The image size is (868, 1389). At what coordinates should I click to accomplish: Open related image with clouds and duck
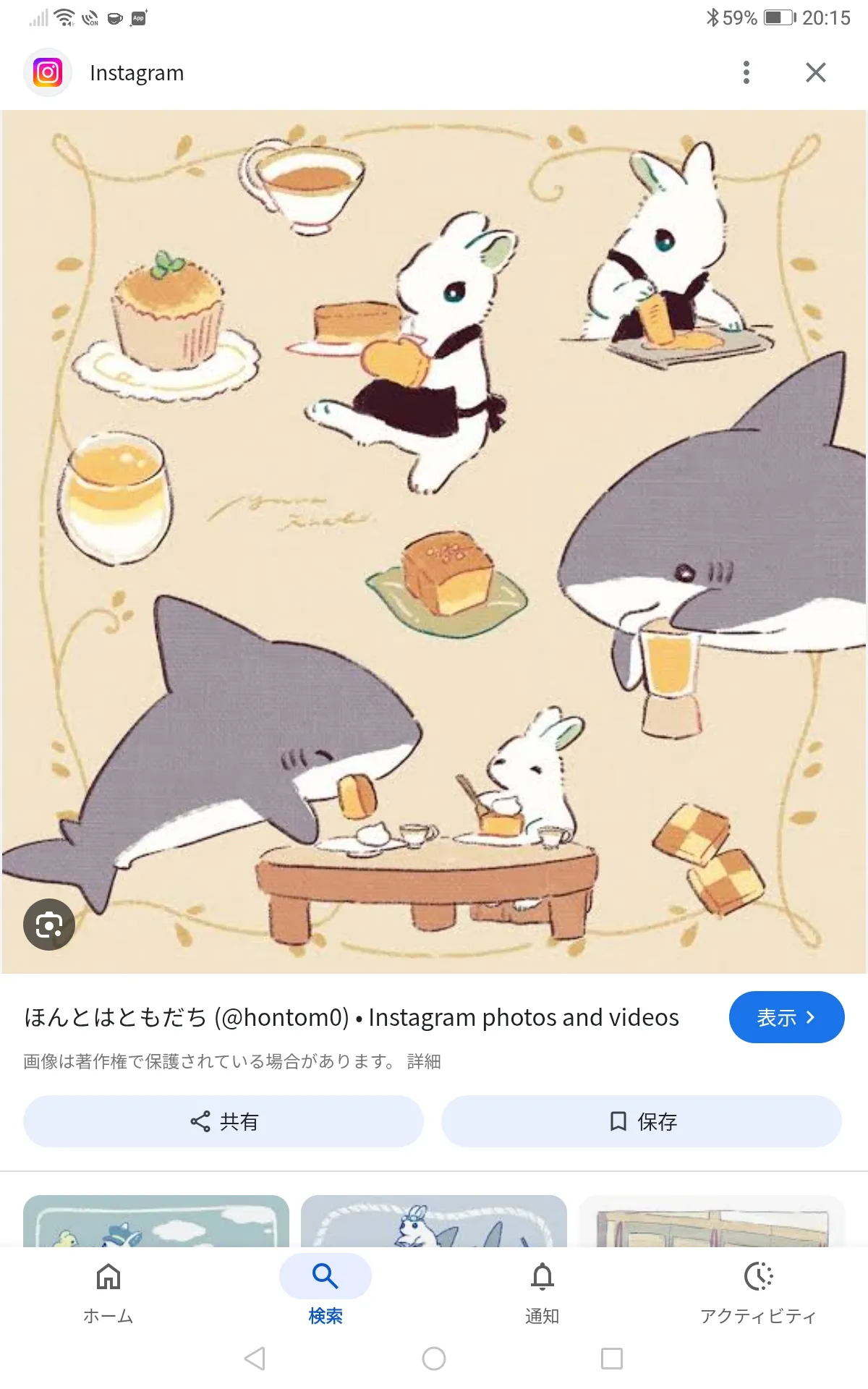pyautogui.click(x=156, y=1221)
